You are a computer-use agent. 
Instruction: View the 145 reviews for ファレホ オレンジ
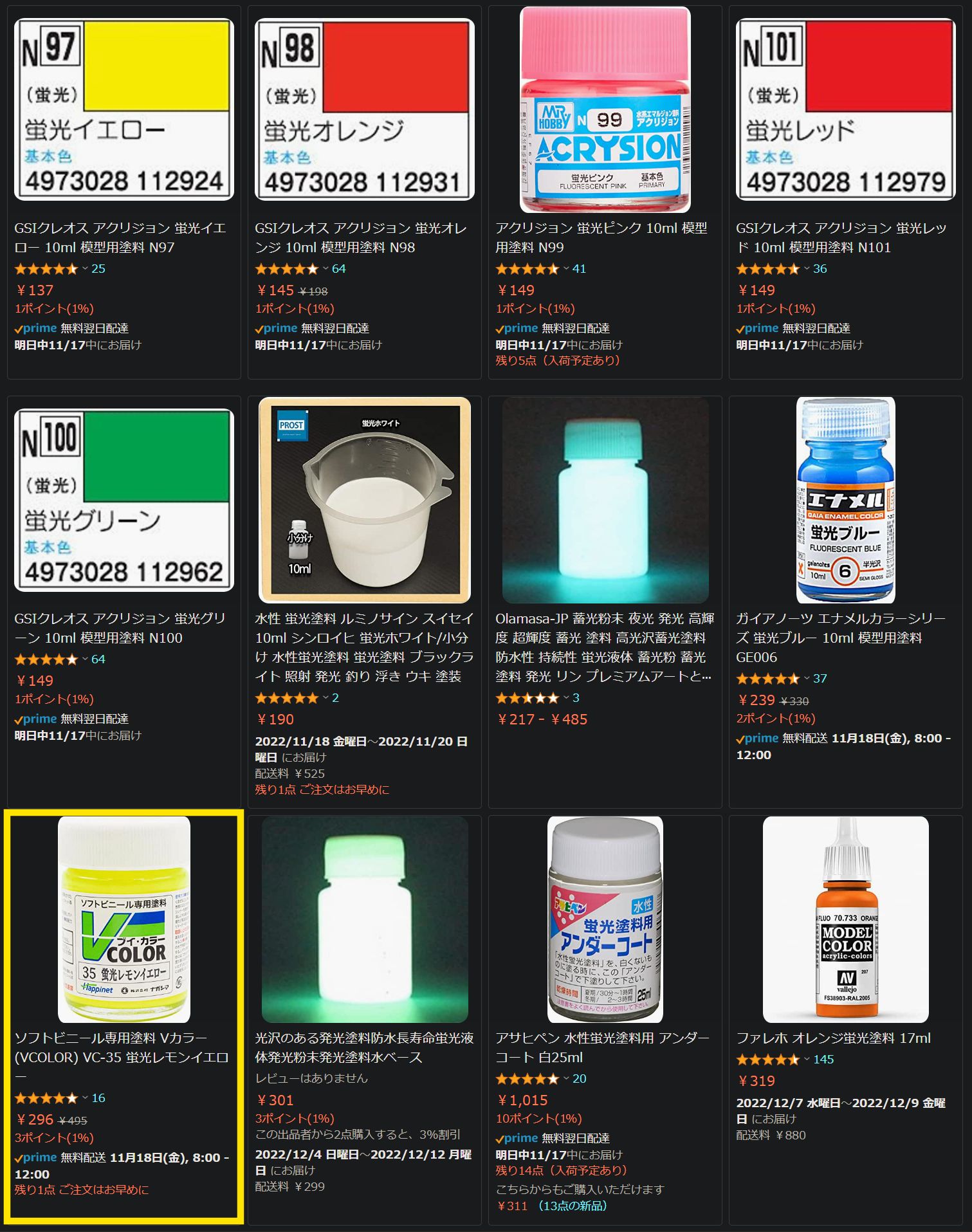pyautogui.click(x=823, y=1060)
